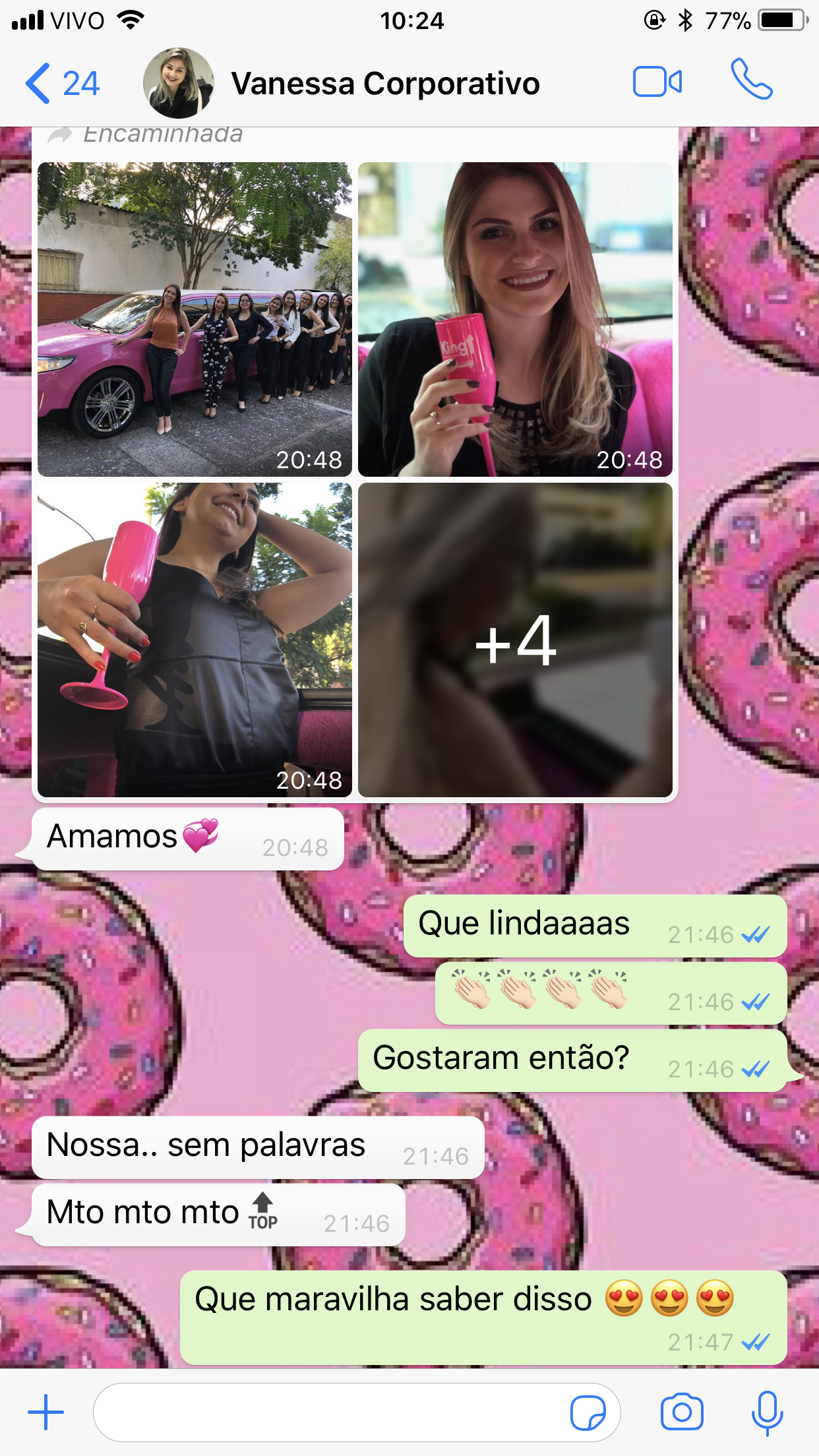Open the attachment plus menu
The image size is (819, 1456).
point(45,1412)
